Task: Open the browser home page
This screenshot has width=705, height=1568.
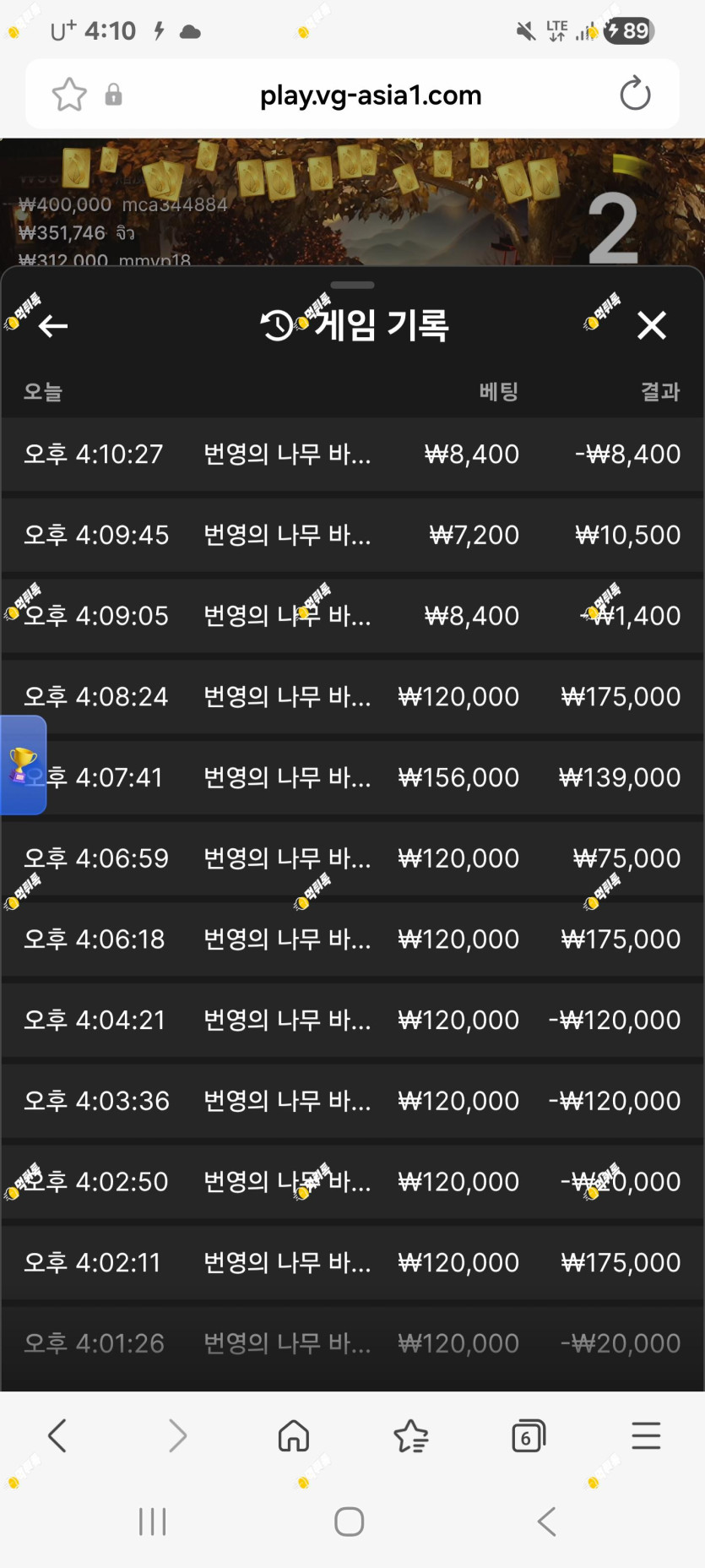Action: pyautogui.click(x=294, y=1435)
